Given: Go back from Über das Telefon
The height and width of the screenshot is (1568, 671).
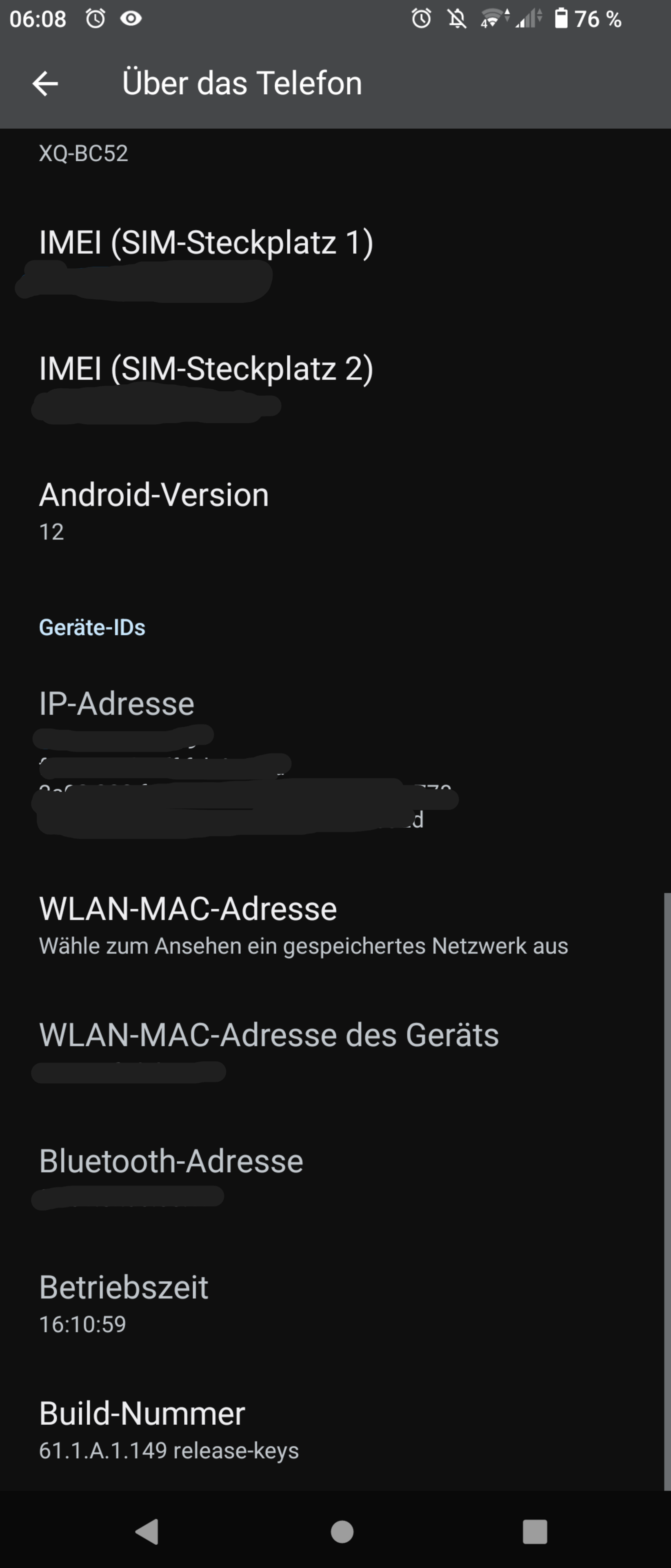Looking at the screenshot, I should [45, 83].
